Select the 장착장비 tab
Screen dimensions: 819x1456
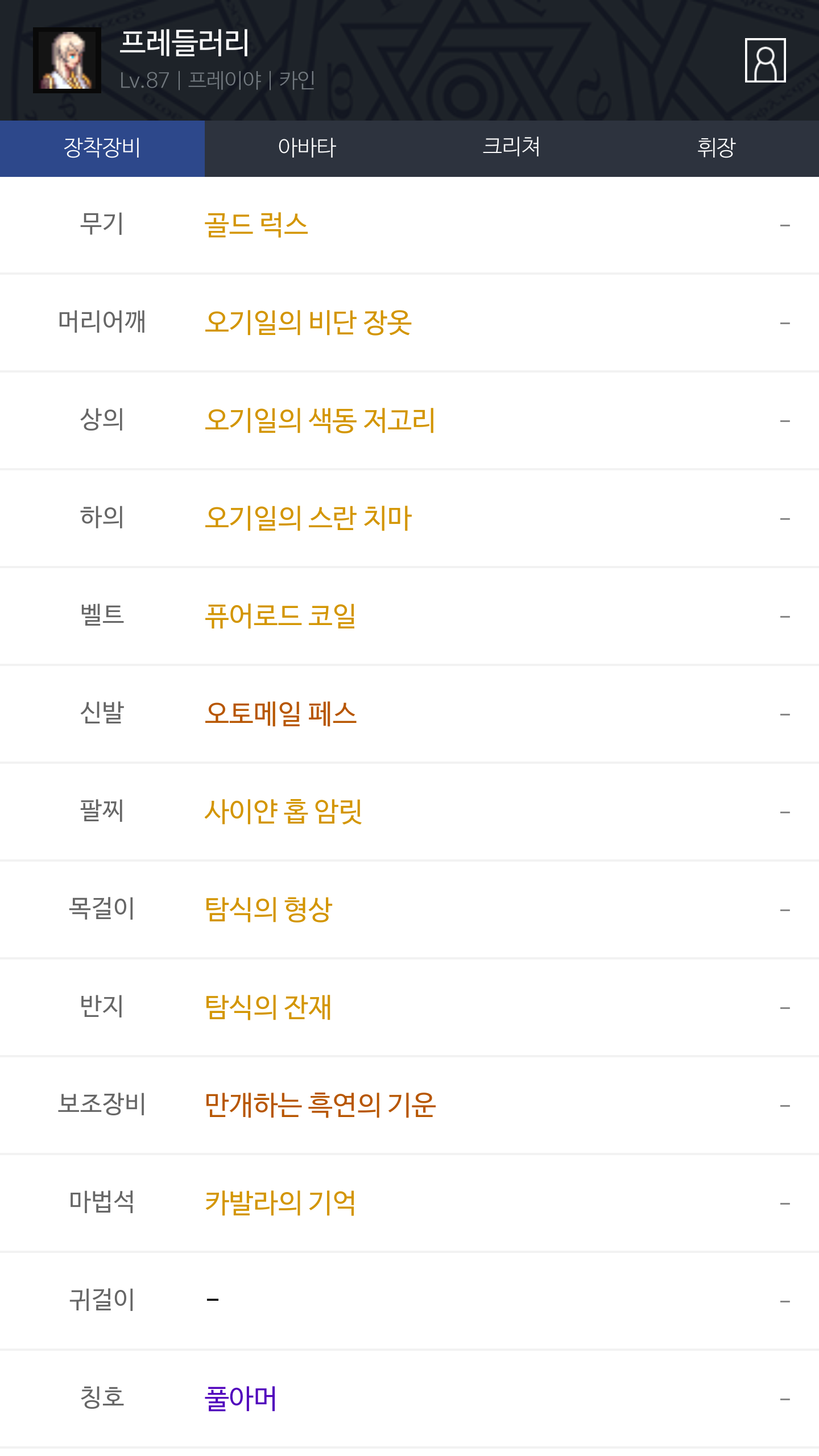coord(102,148)
